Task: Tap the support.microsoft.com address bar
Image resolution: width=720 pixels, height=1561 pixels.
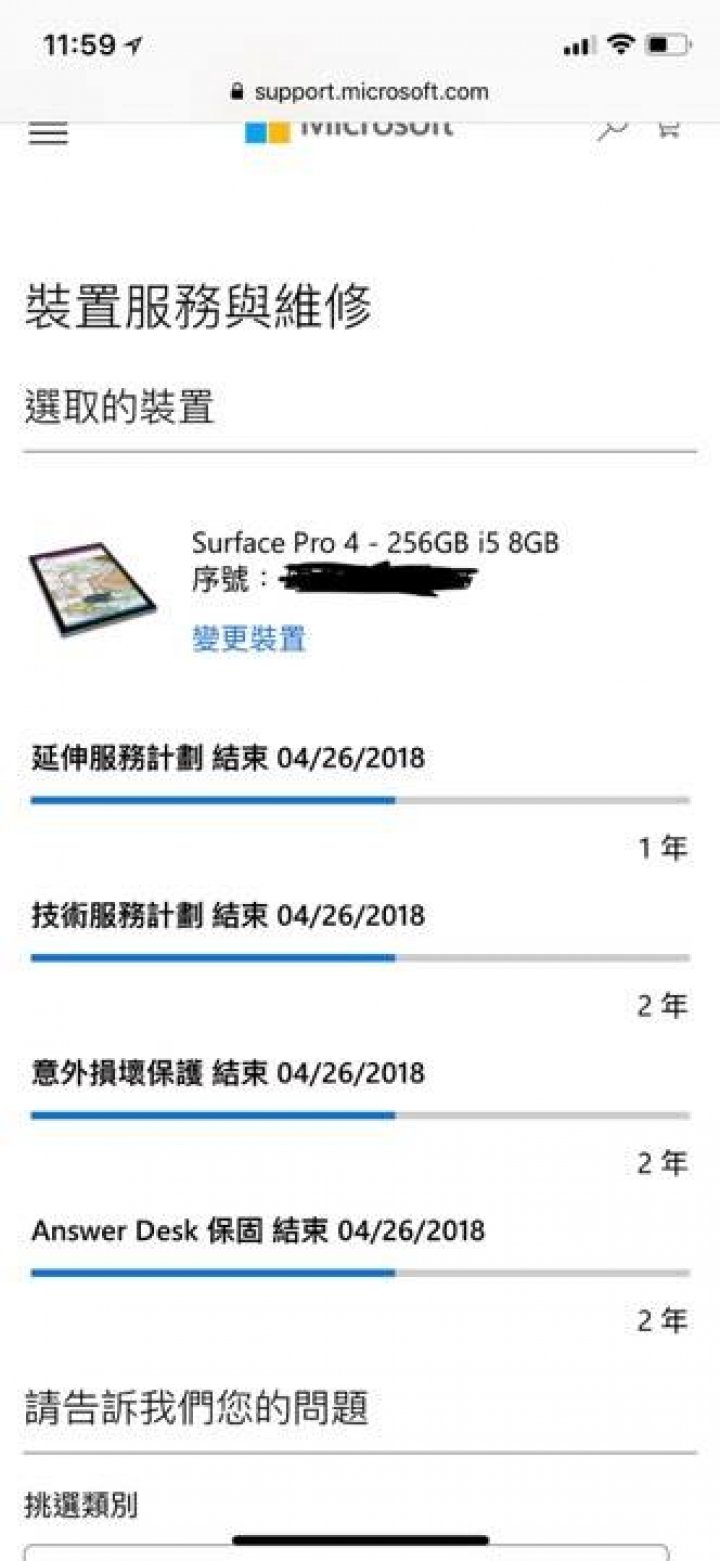Action: tap(360, 92)
